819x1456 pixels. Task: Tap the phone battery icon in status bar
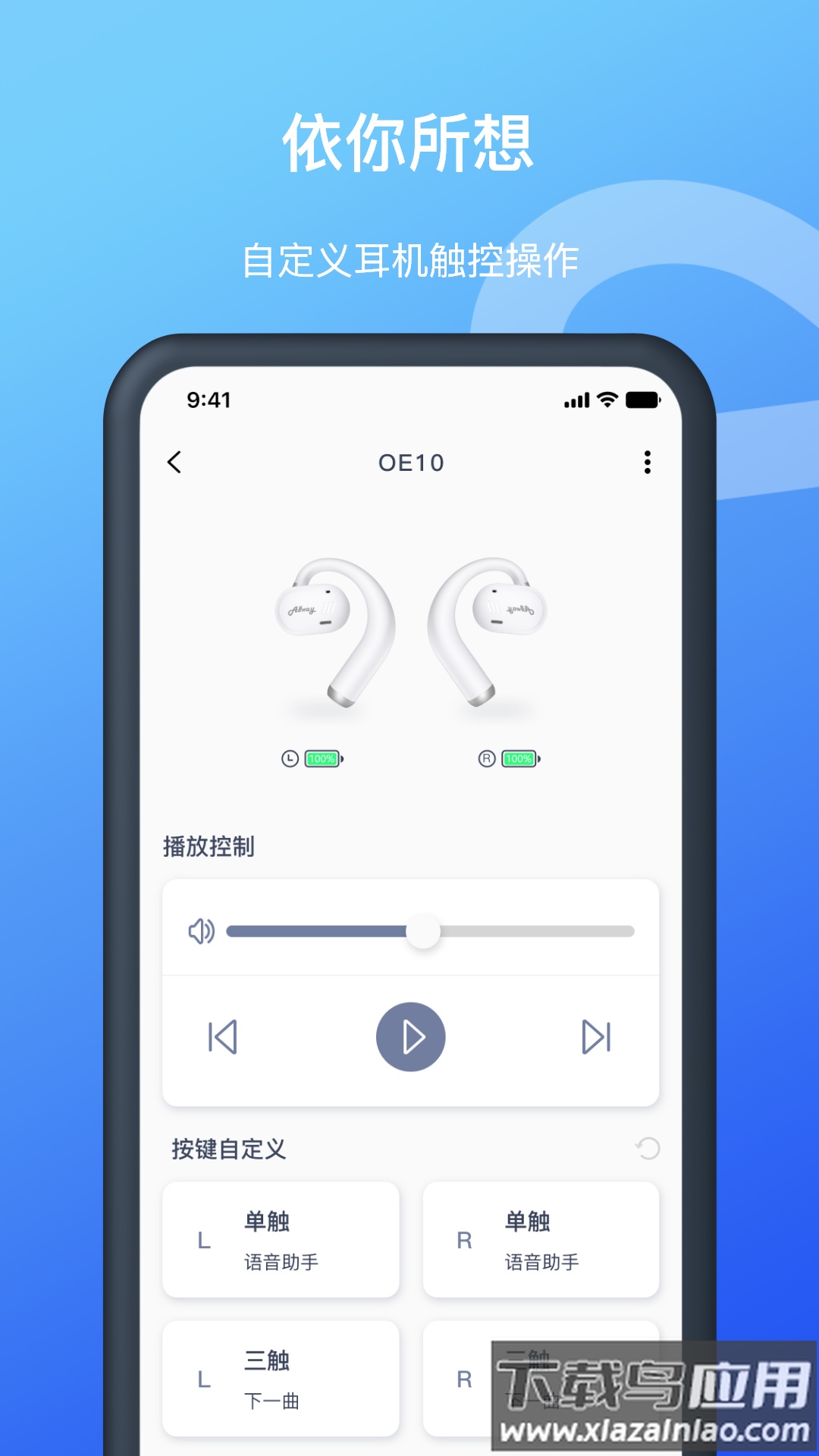(644, 400)
